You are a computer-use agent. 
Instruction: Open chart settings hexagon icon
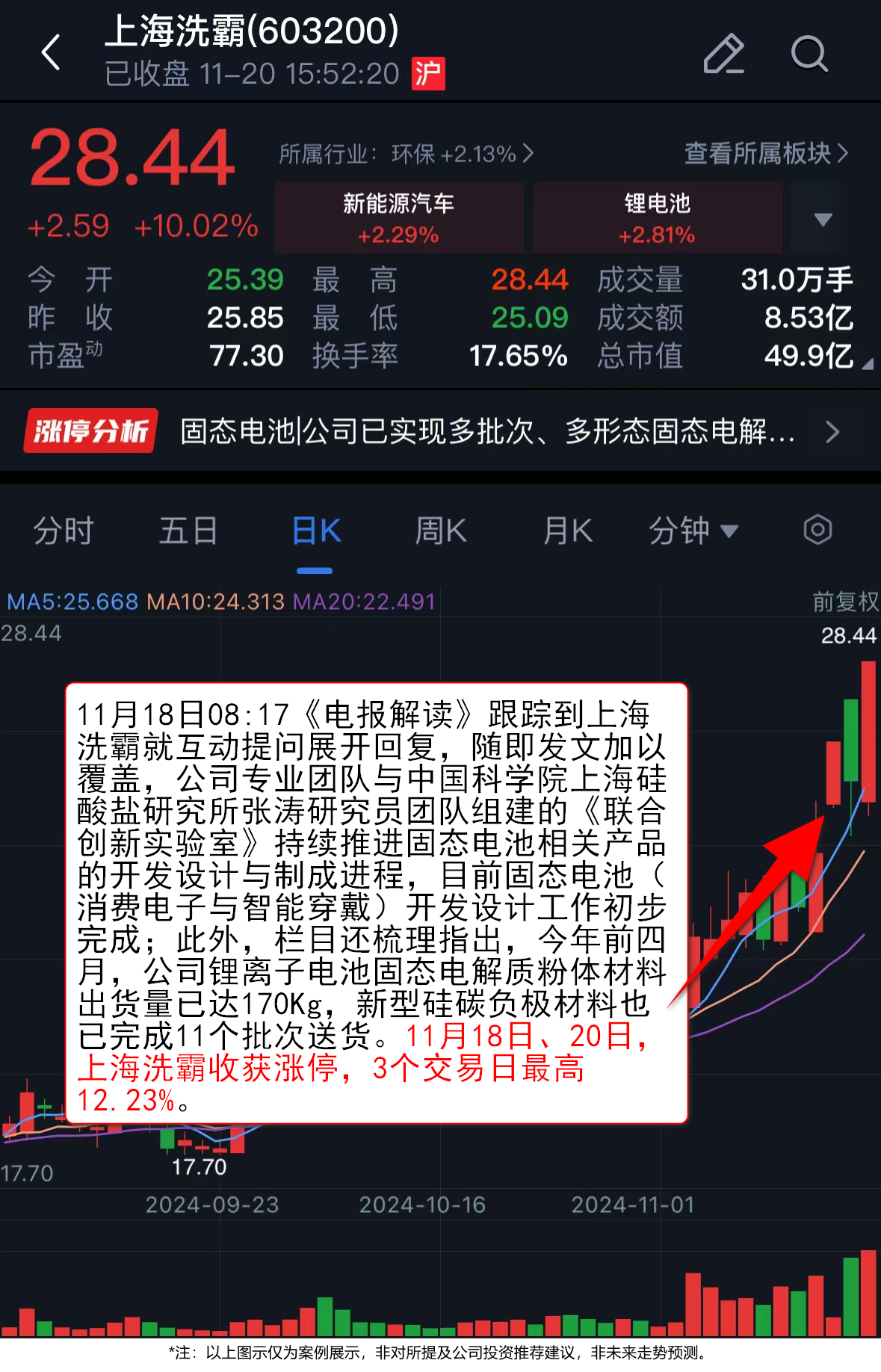tap(817, 531)
